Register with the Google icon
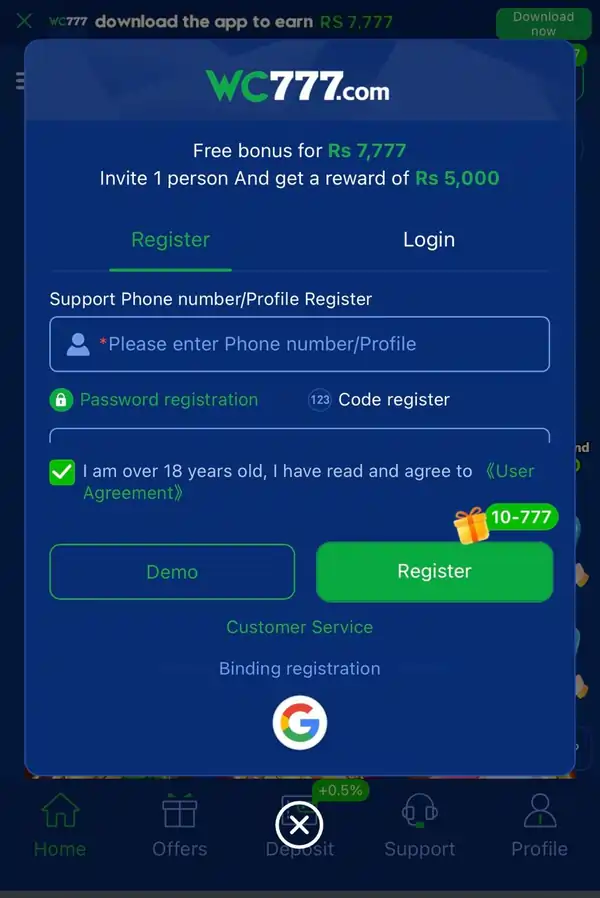 [x=300, y=723]
